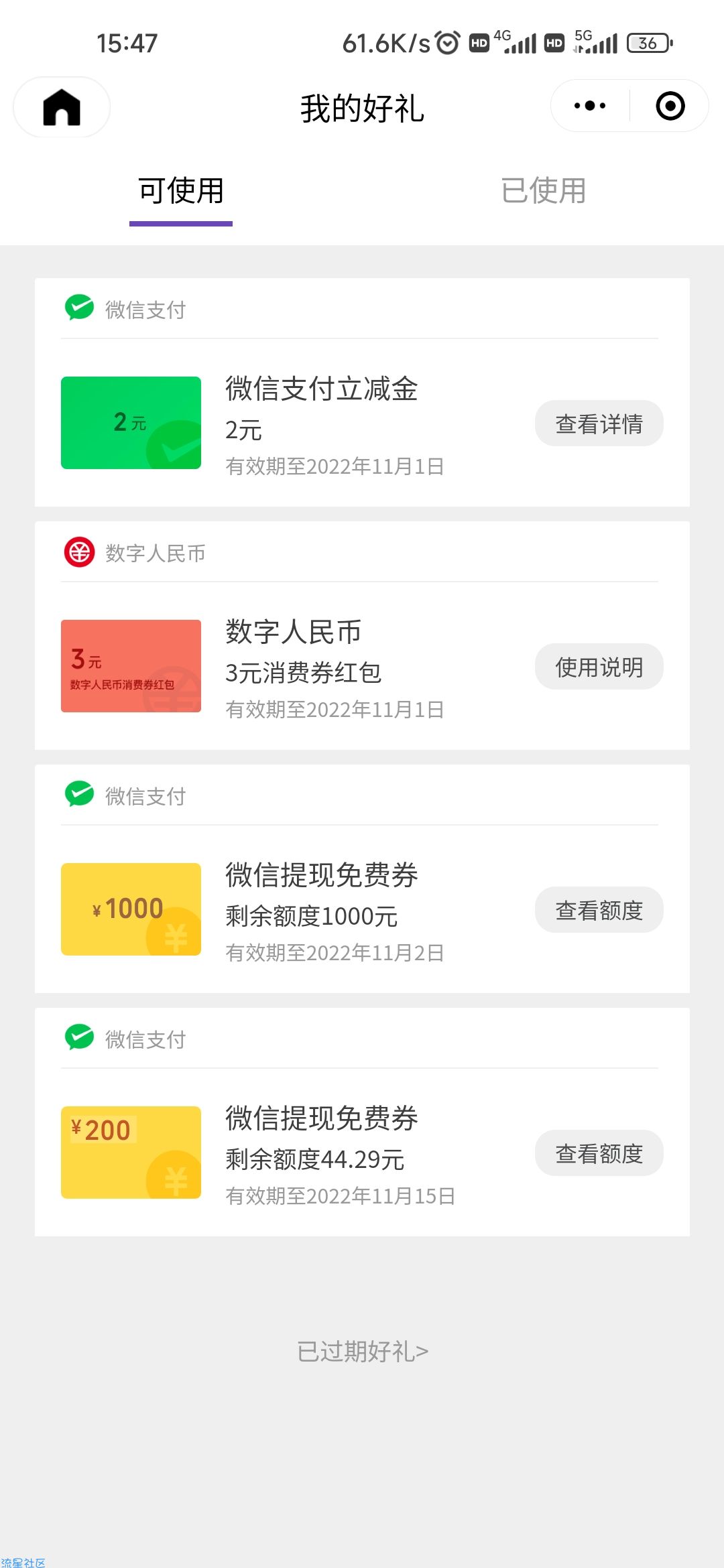Open 使用说明 for 数字人民币

point(599,667)
